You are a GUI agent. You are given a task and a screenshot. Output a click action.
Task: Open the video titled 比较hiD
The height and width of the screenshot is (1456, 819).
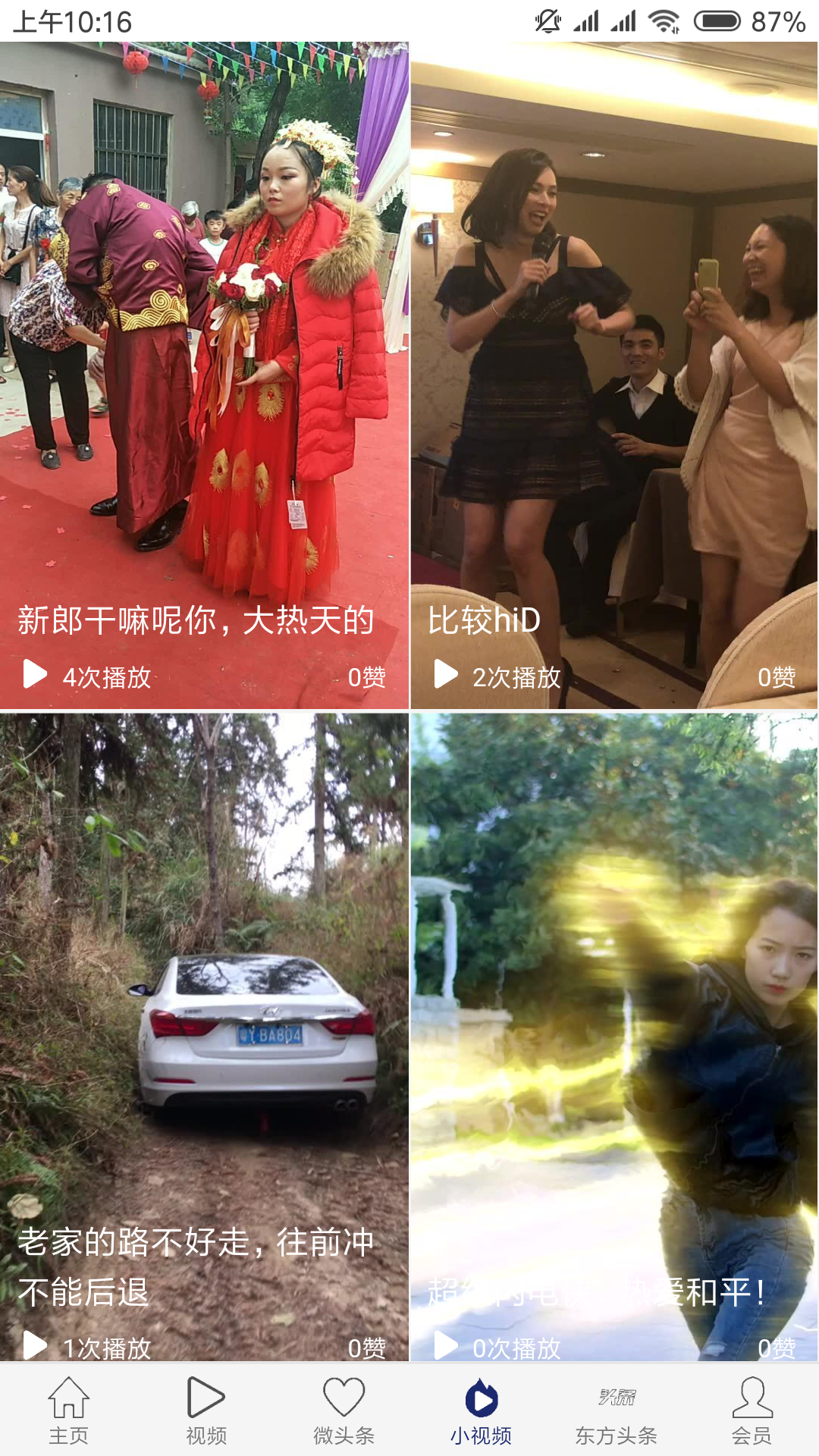pyautogui.click(x=483, y=620)
